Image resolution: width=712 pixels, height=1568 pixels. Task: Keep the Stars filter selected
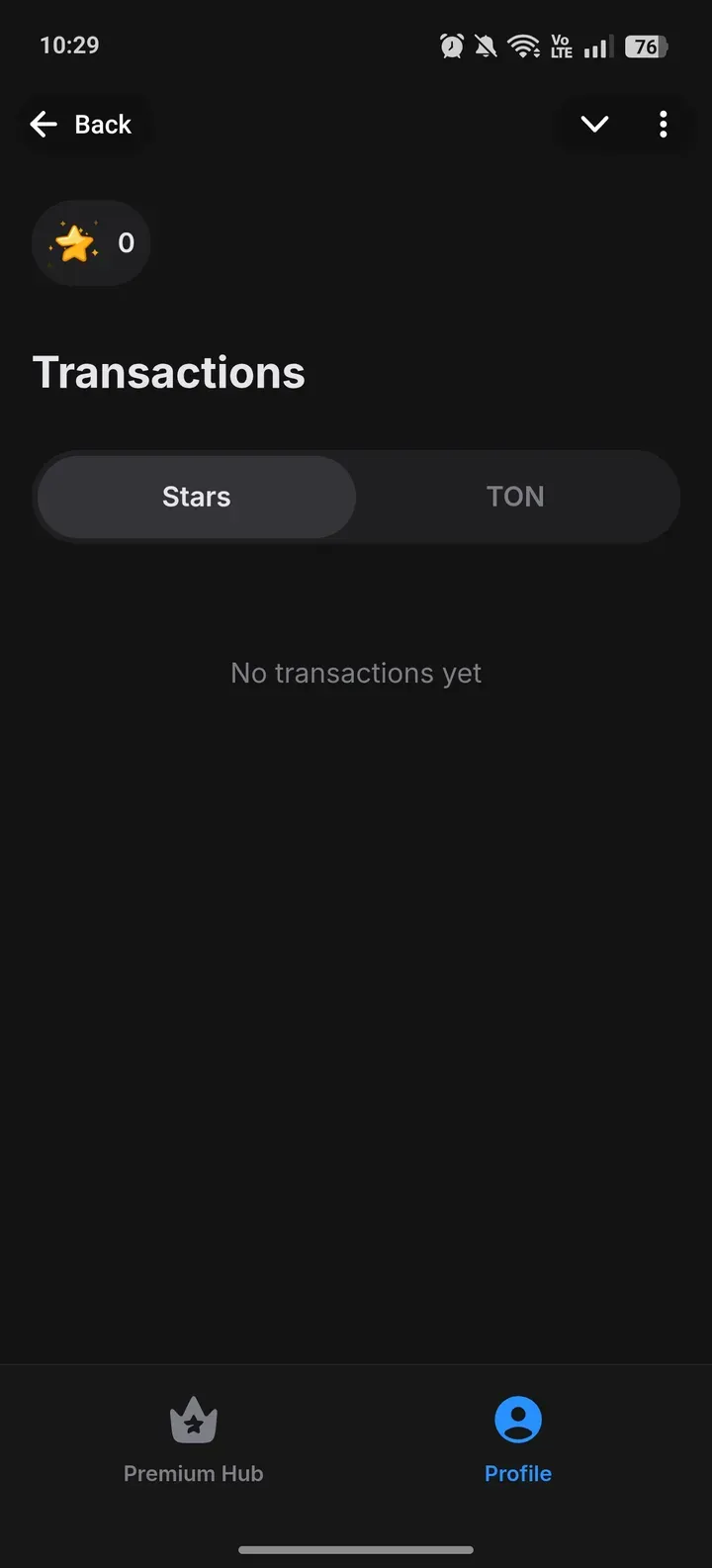pos(196,496)
